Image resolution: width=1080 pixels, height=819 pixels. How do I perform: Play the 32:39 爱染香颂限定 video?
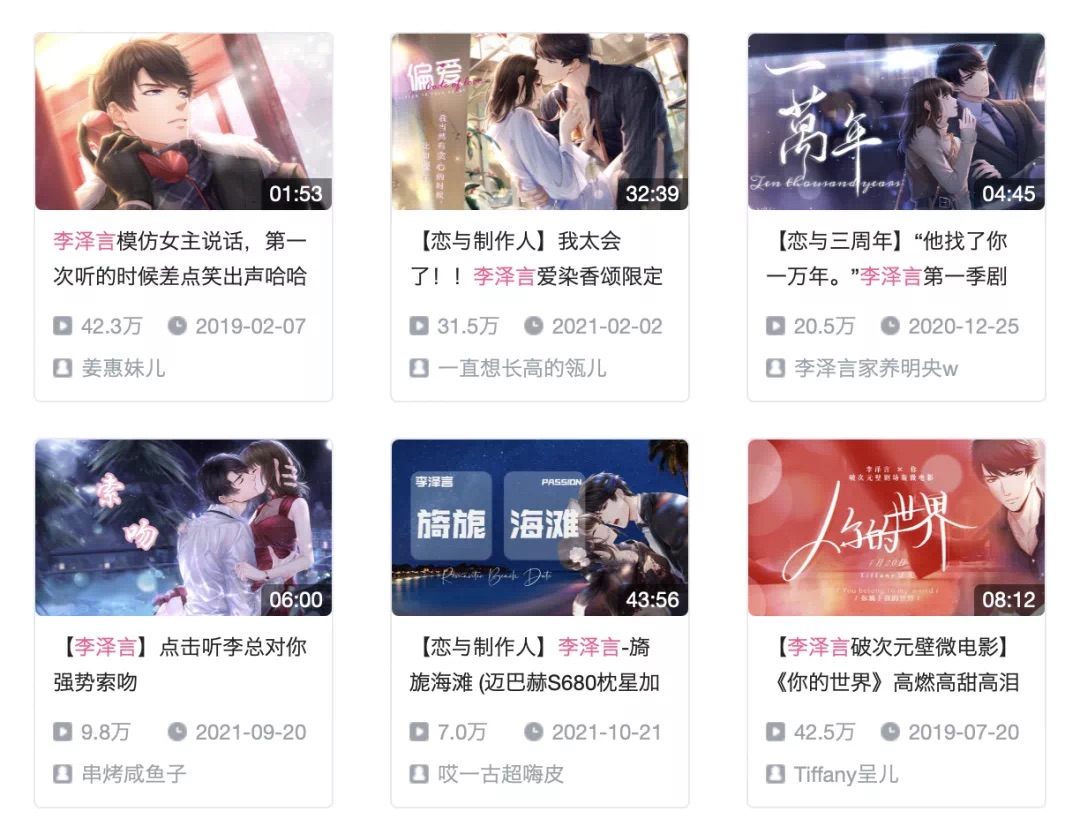click(539, 122)
